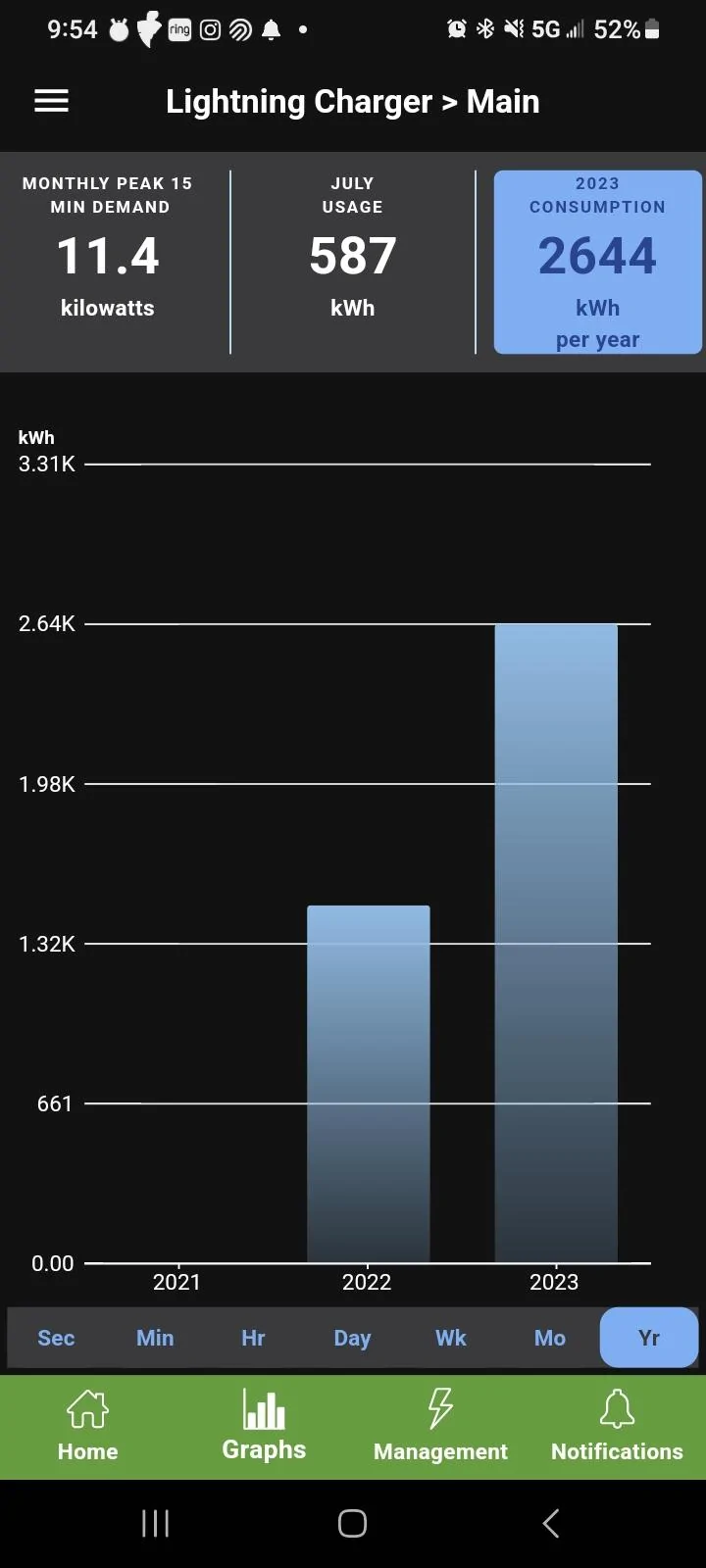The width and height of the screenshot is (706, 1568).
Task: Open the hamburger drawer menu
Action: 52,101
